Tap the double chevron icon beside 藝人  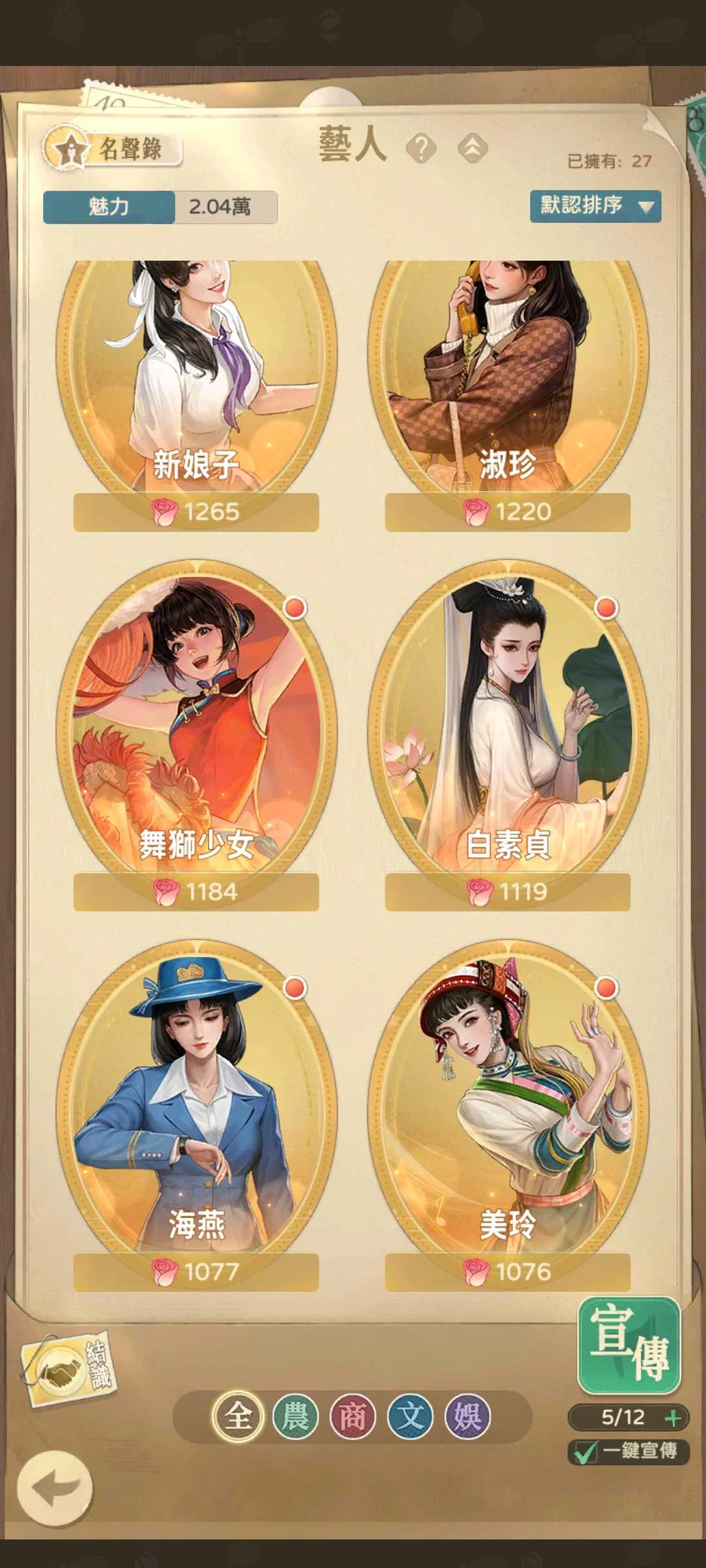(x=472, y=148)
